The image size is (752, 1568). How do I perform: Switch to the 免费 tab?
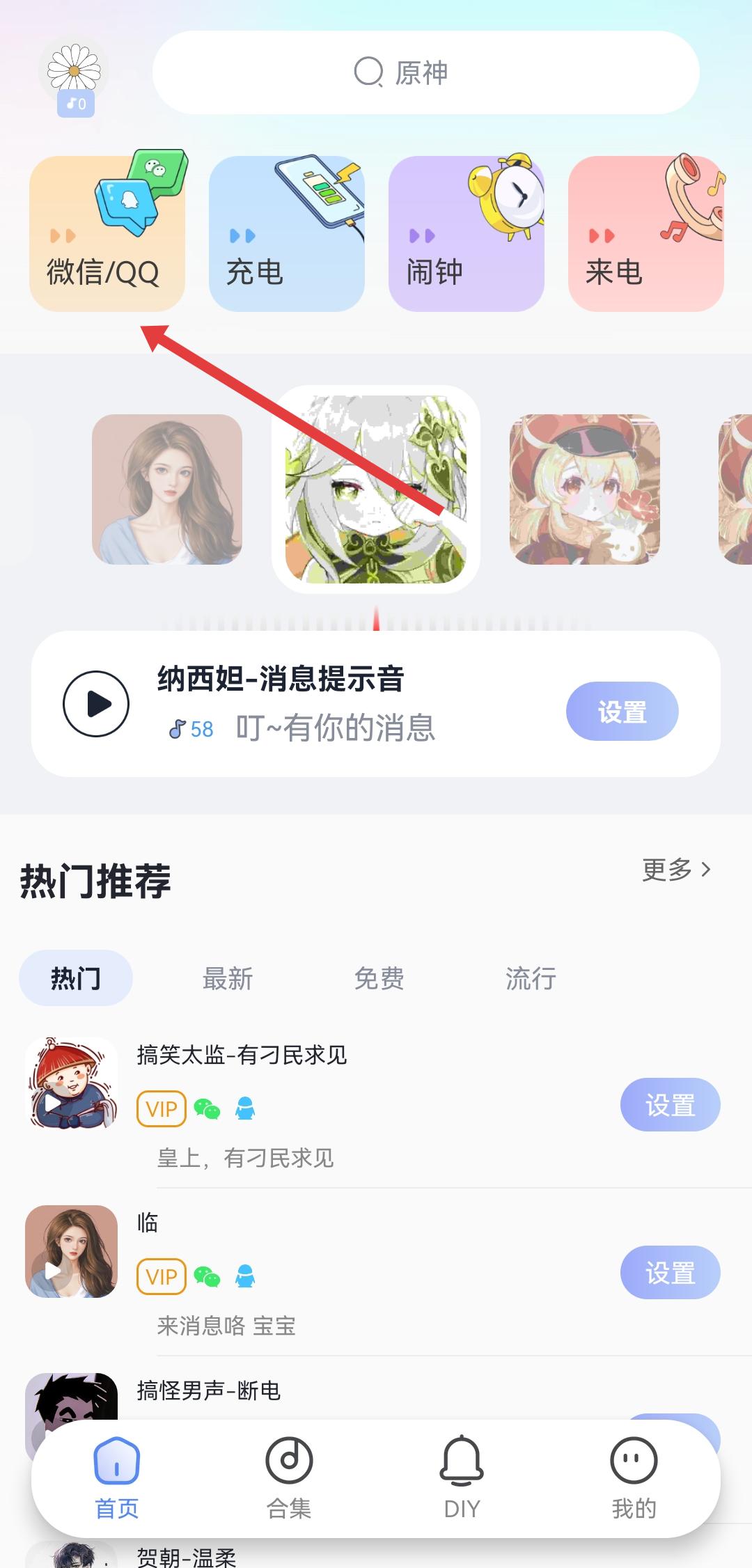[380, 978]
